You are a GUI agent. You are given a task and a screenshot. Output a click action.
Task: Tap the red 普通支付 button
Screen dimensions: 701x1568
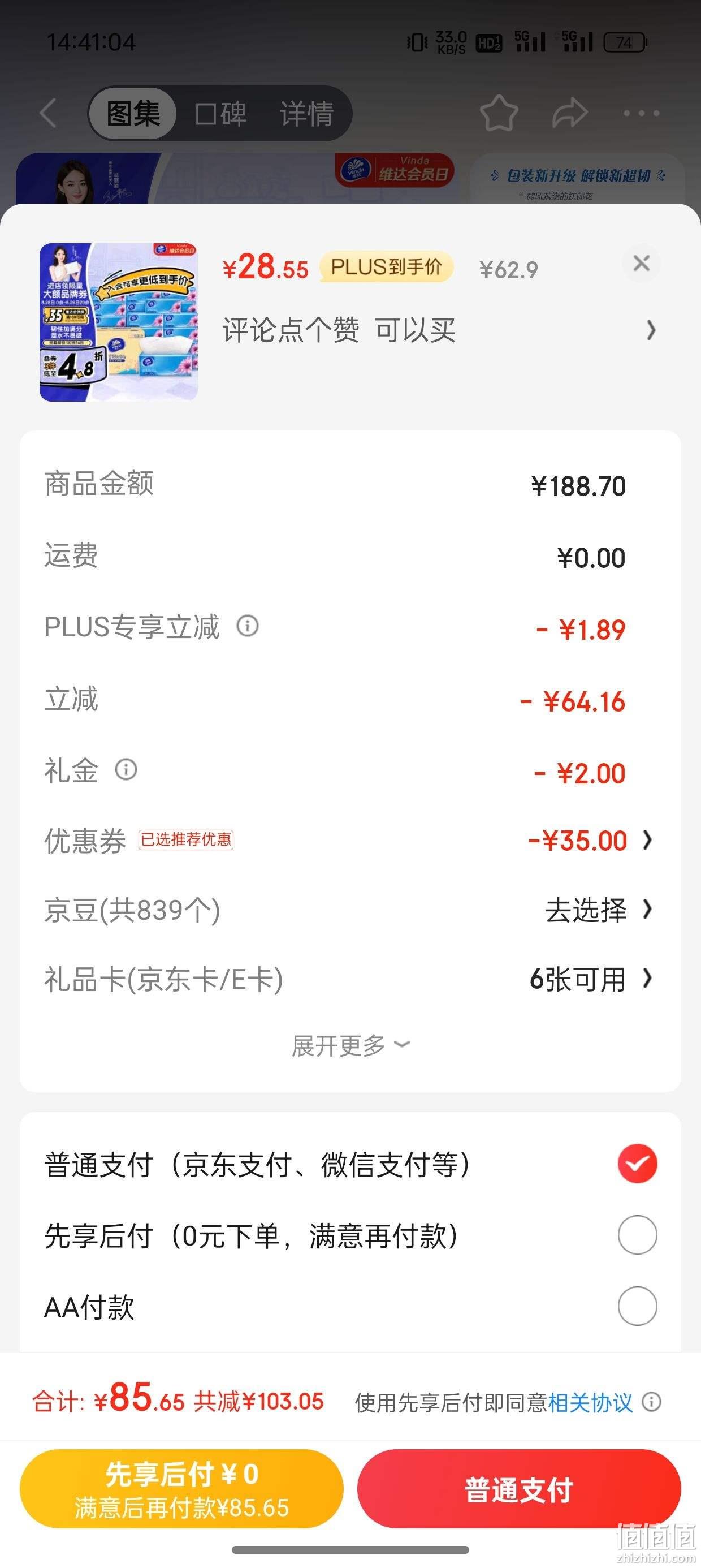(x=519, y=1489)
